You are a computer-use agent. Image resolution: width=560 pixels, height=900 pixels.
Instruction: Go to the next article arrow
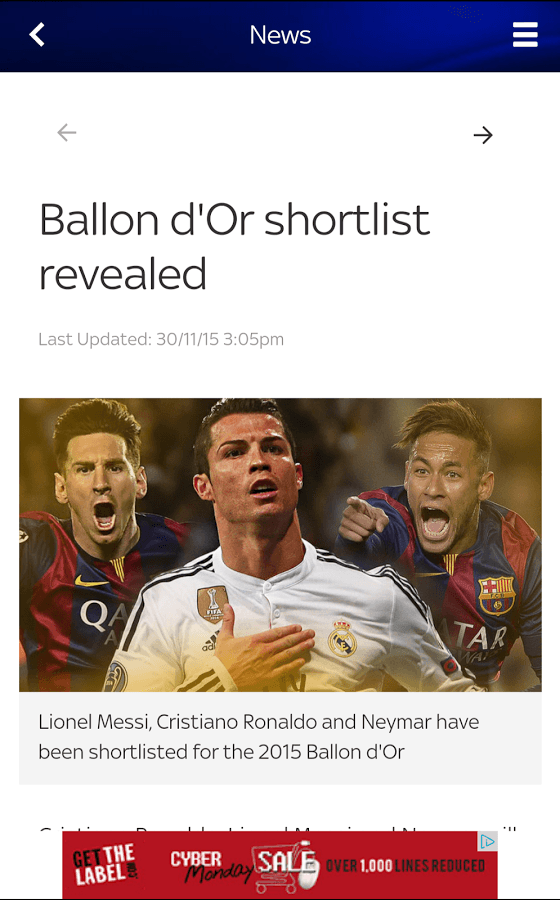pyautogui.click(x=483, y=135)
